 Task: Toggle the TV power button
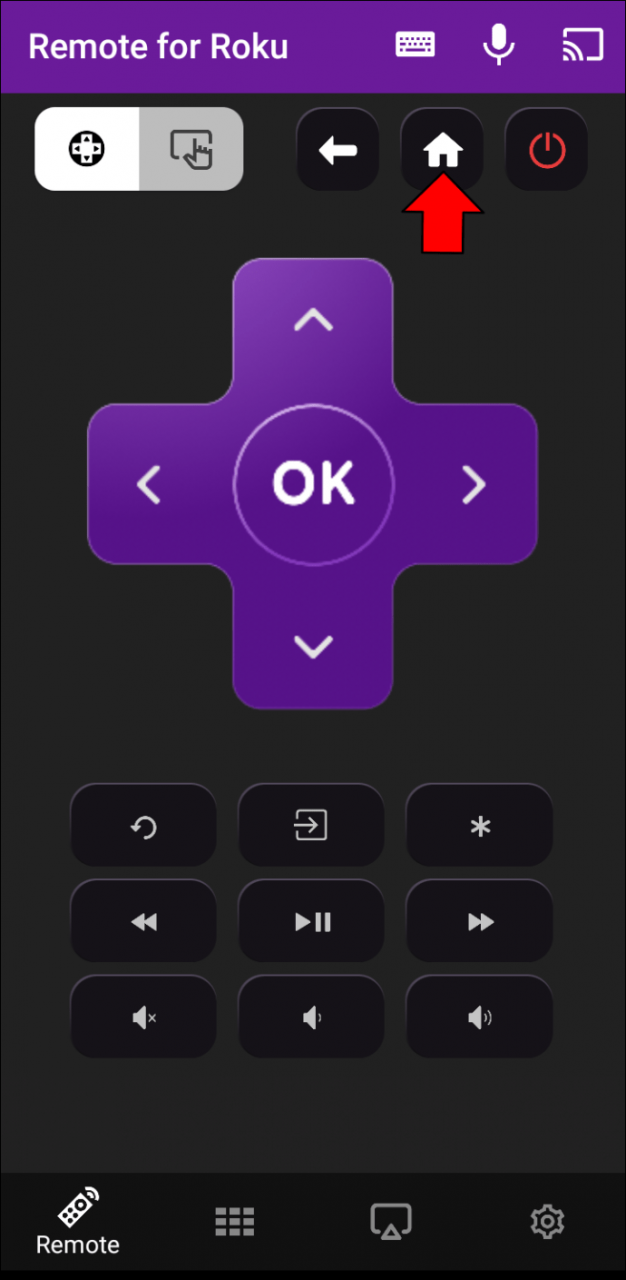coord(546,150)
